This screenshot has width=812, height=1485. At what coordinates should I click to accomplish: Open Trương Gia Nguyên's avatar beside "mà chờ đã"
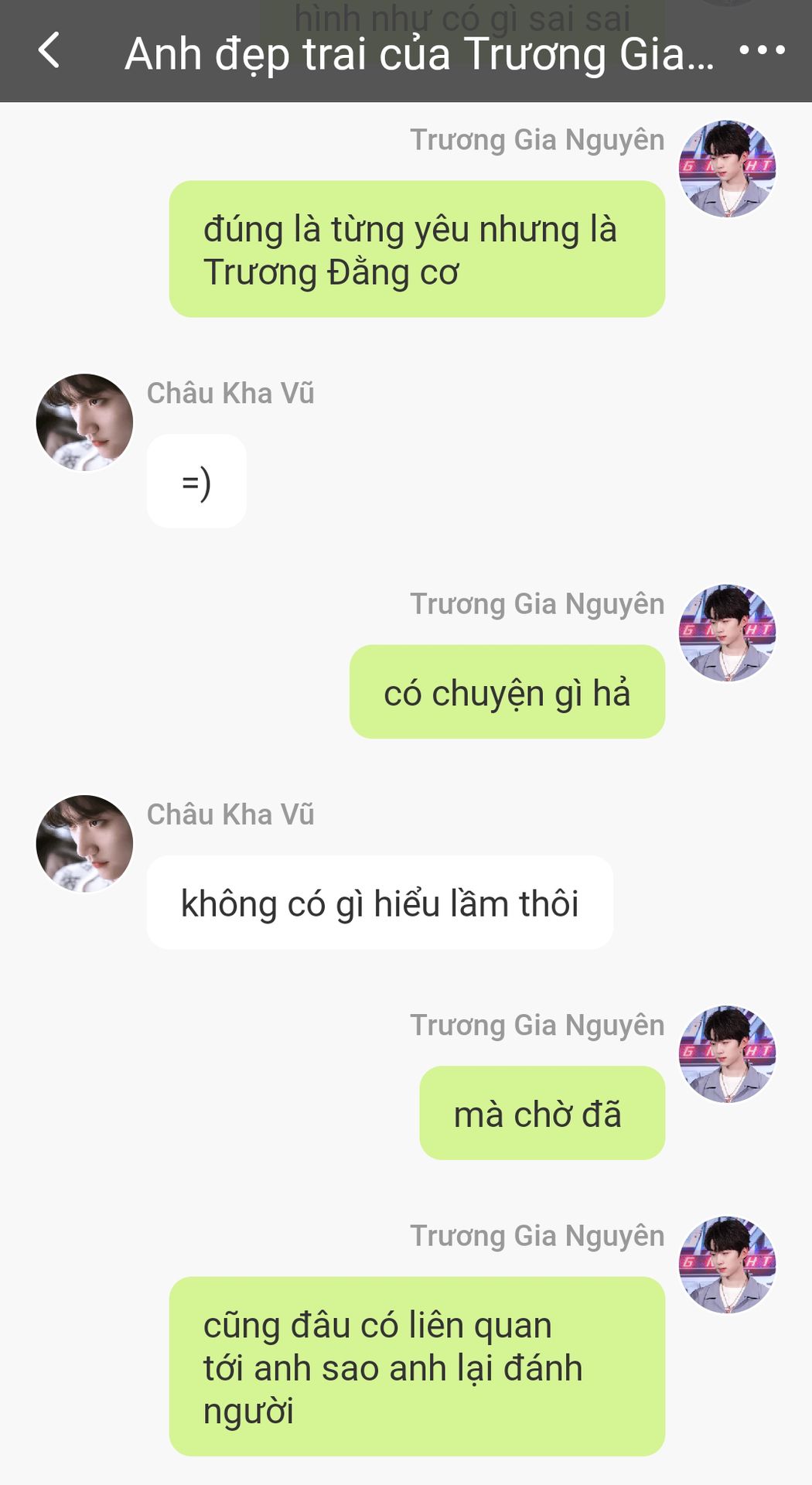pos(727,1054)
